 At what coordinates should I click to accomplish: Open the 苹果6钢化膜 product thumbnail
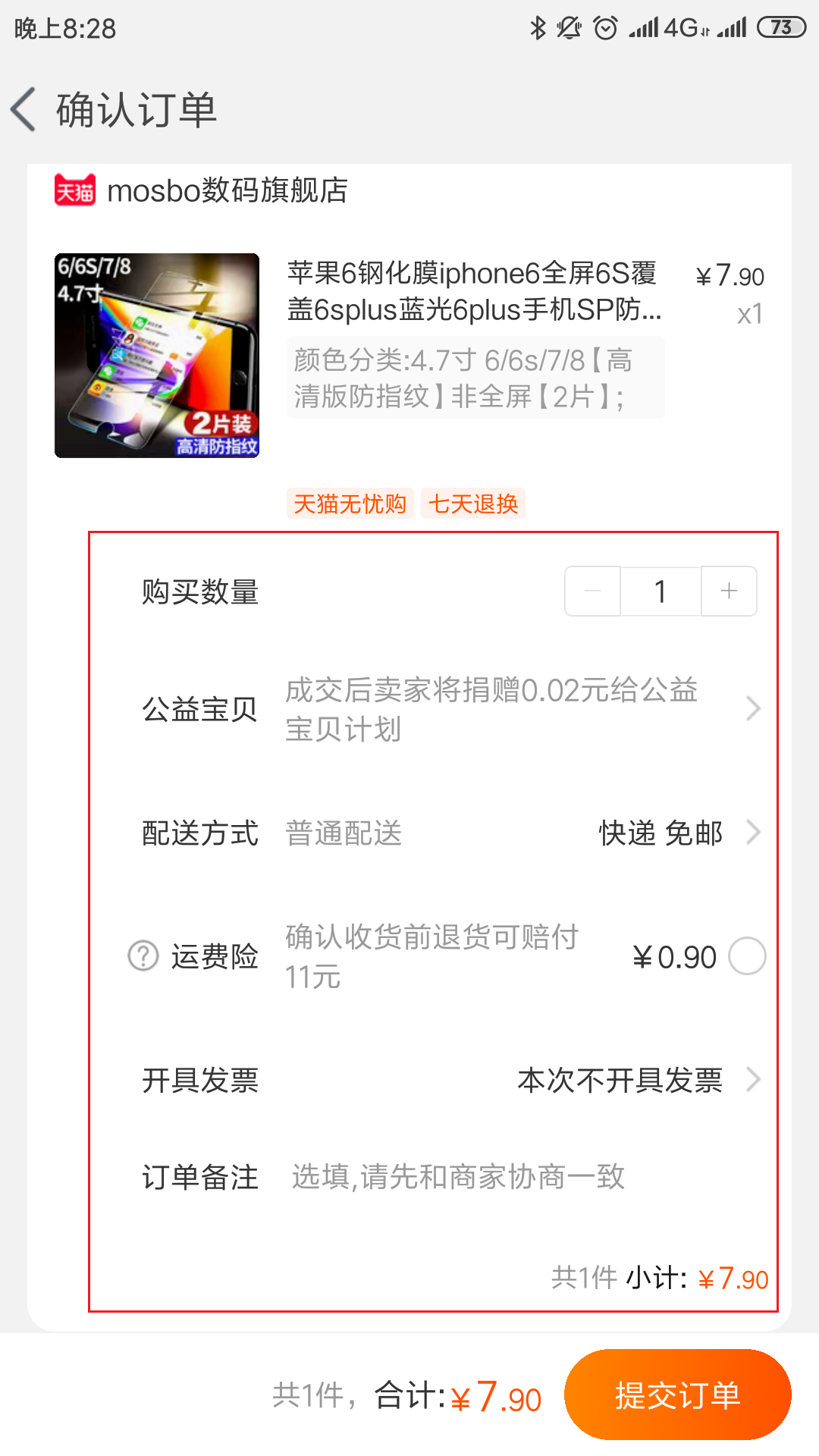(157, 356)
